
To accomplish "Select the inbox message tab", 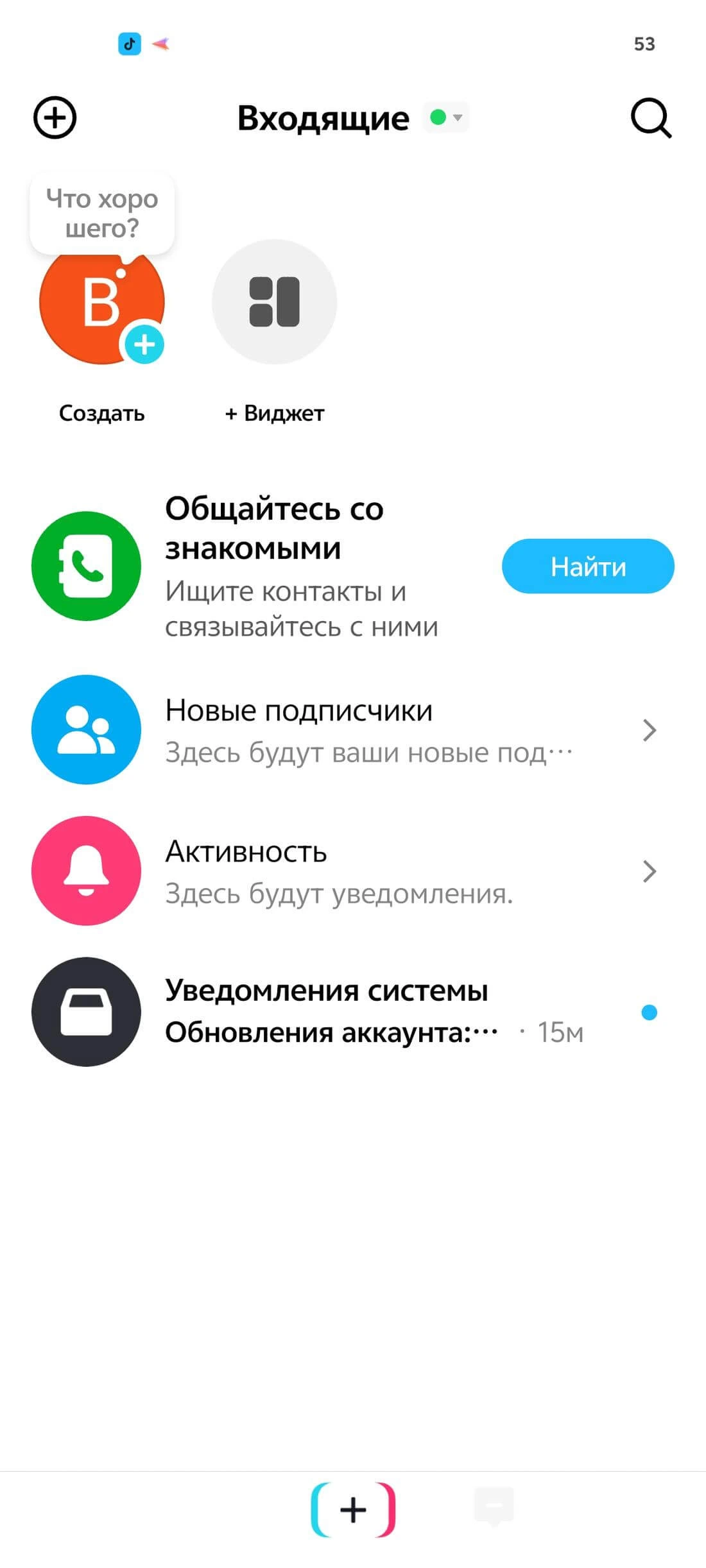I will pos(494,1506).
